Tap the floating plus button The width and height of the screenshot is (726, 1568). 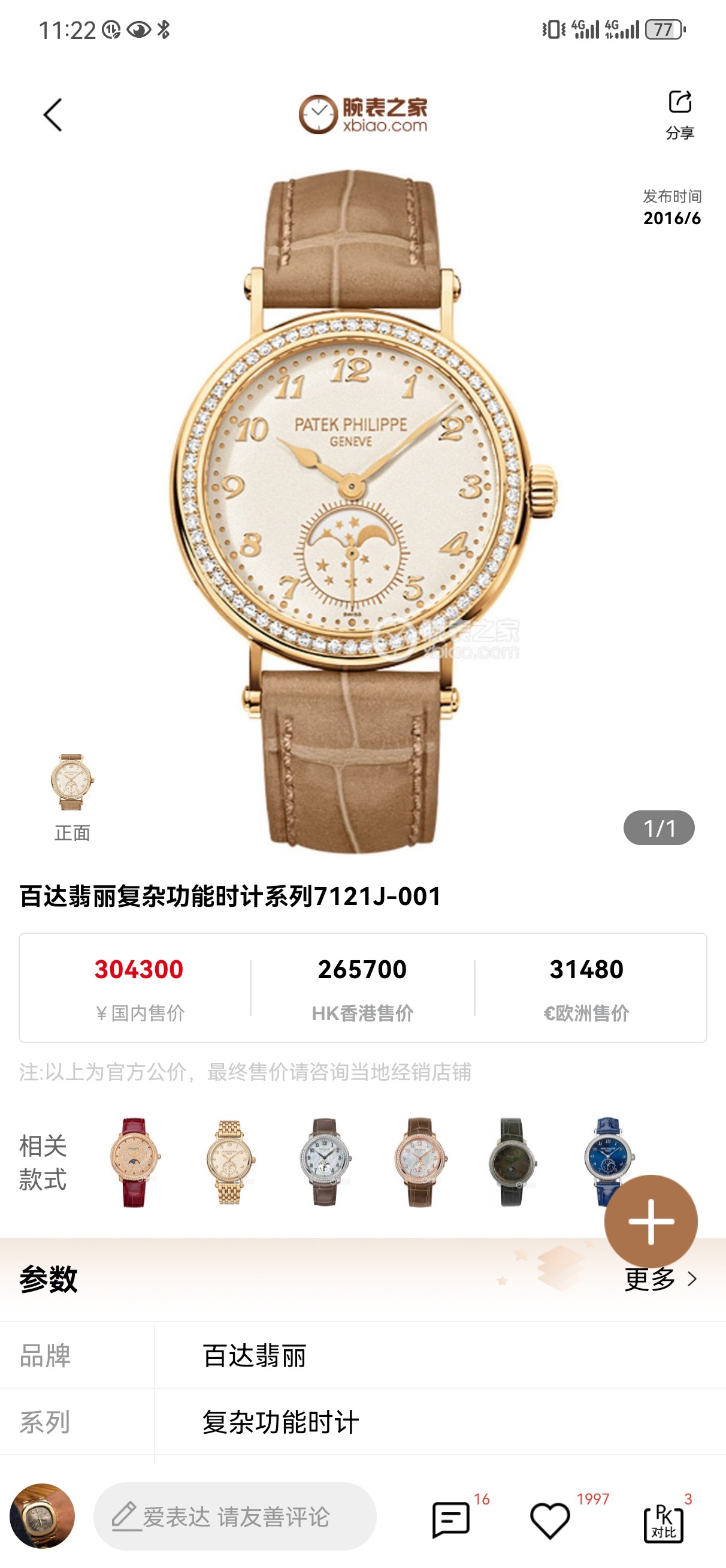pos(651,1221)
